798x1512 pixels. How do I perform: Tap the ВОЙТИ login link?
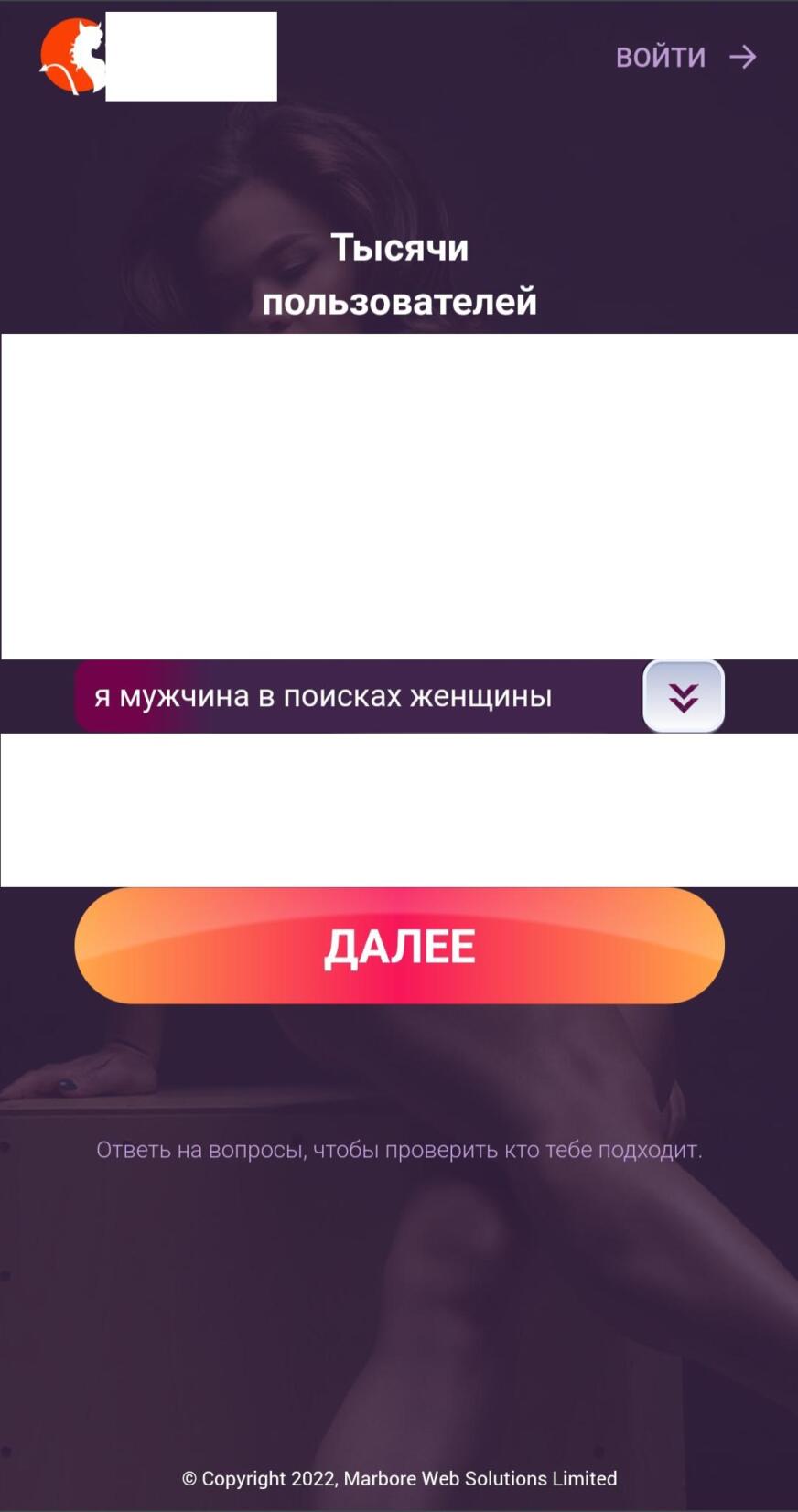685,57
